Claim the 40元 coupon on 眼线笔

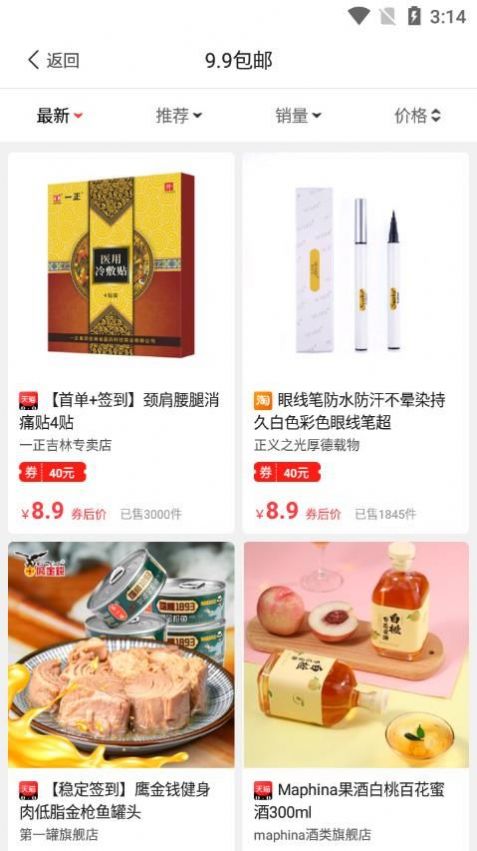pos(287,472)
